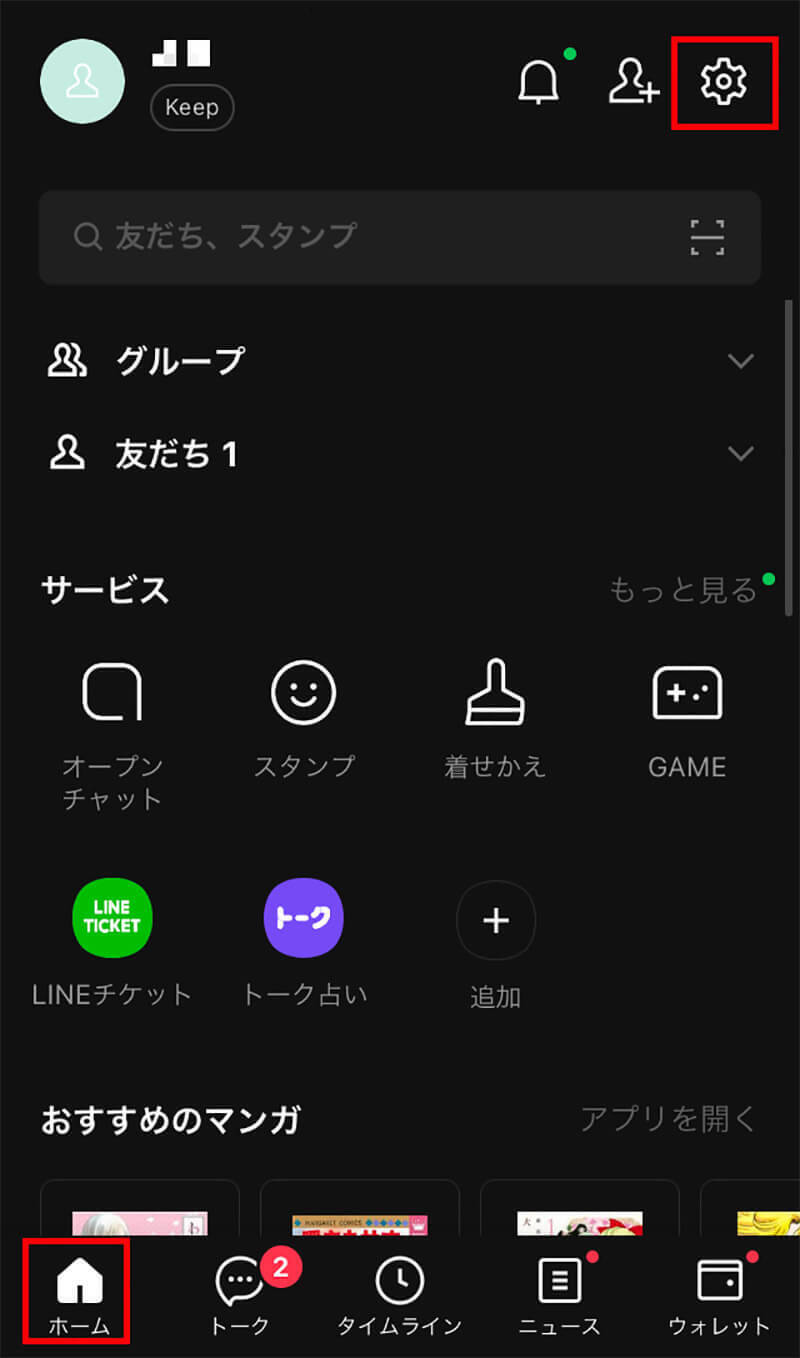The height and width of the screenshot is (1358, 800).
Task: Tap the add friend icon
Action: click(634, 81)
